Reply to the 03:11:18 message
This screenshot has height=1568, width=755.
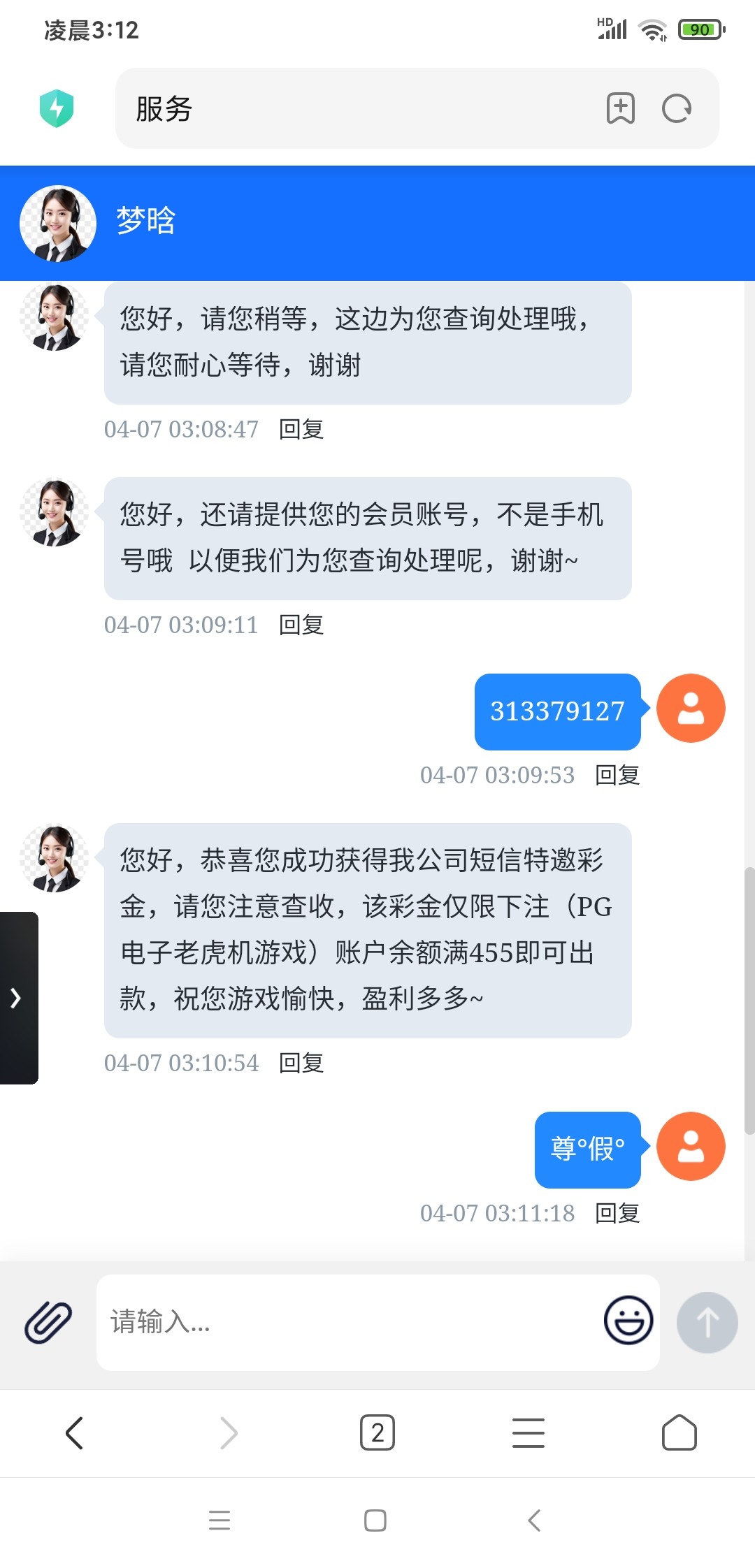pos(617,1213)
